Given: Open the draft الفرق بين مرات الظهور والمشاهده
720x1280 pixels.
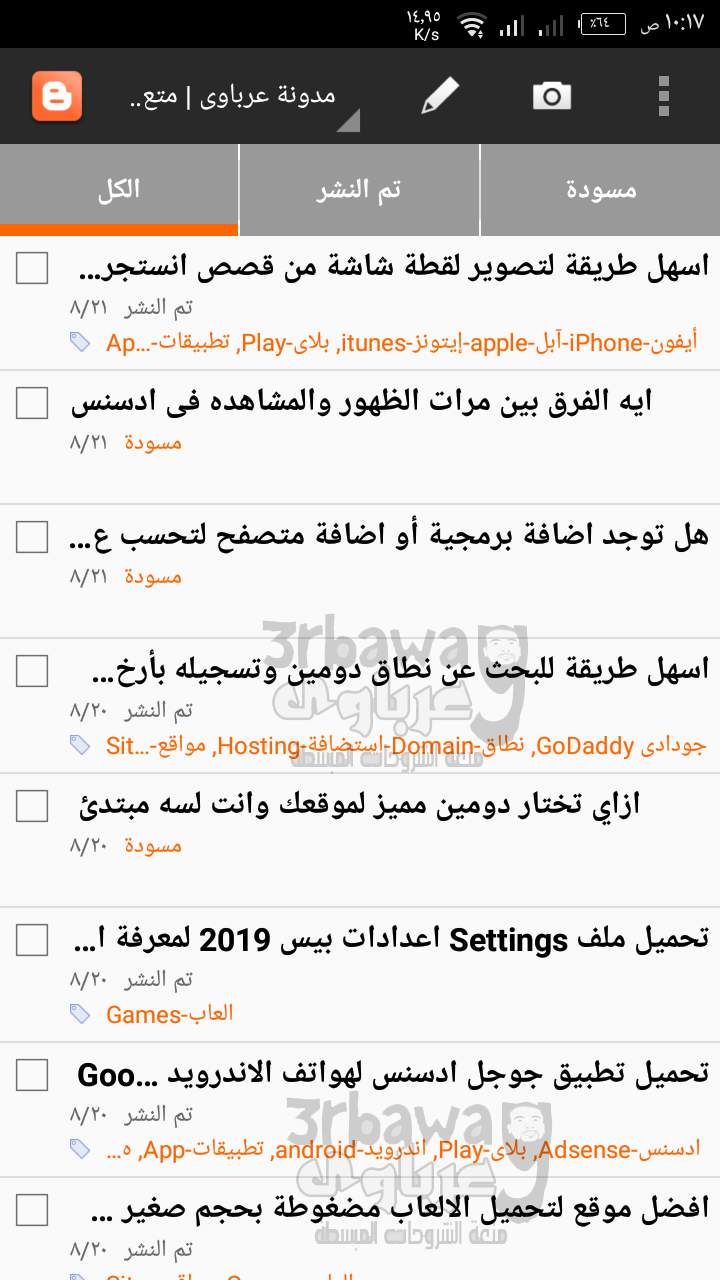Looking at the screenshot, I should pyautogui.click(x=362, y=402).
